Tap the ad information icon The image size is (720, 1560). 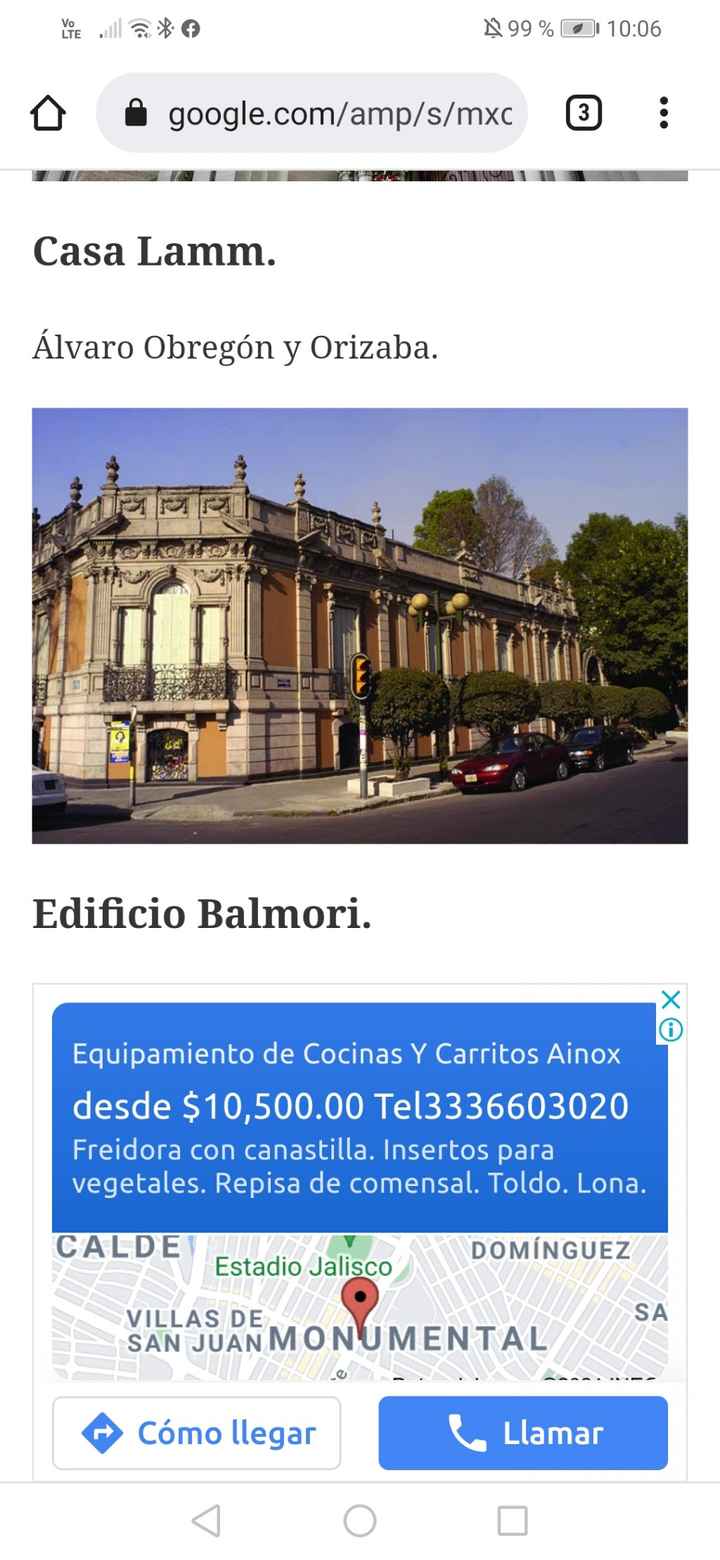pyautogui.click(x=670, y=1030)
